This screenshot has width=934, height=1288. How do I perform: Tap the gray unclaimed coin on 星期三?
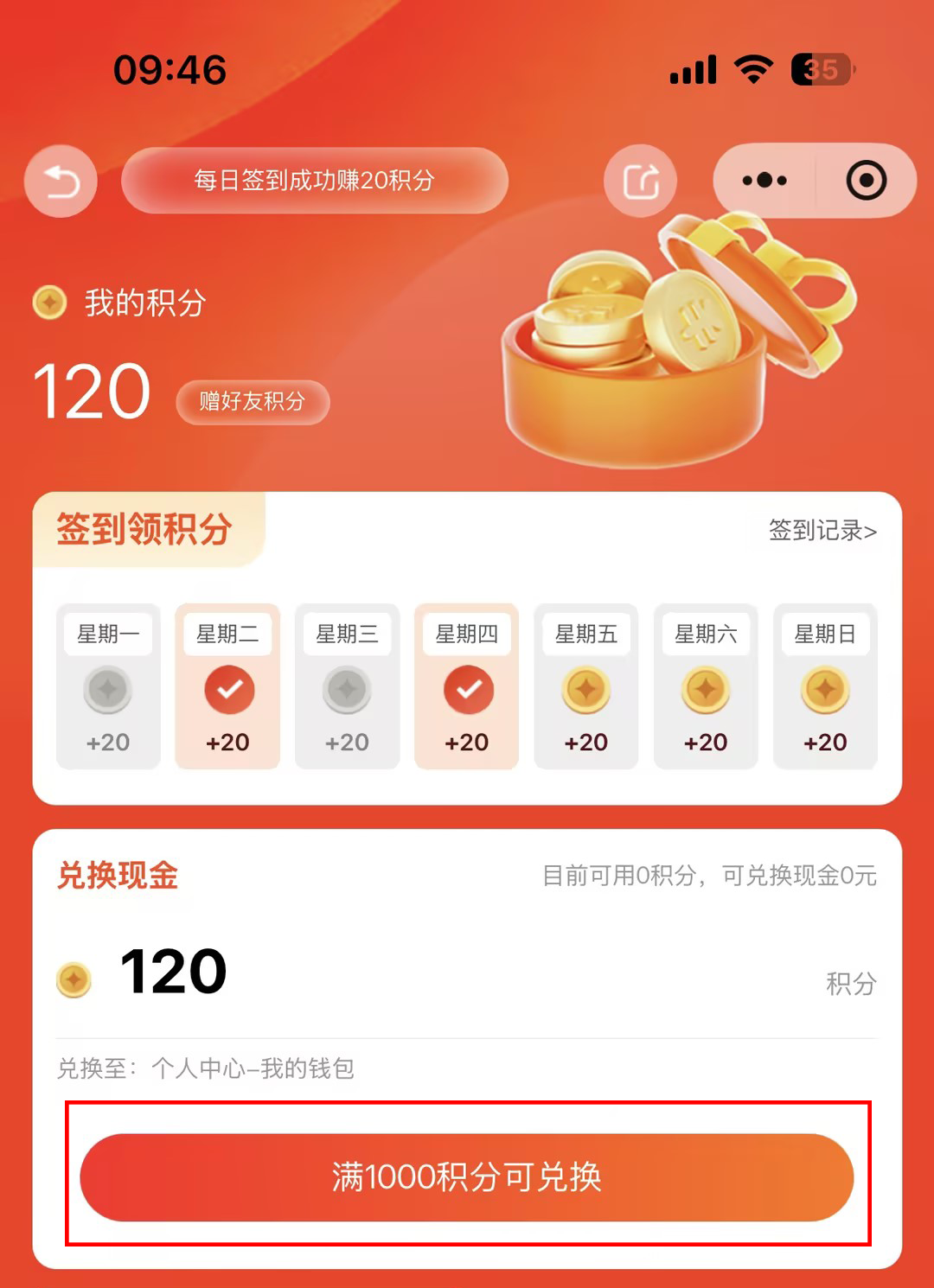tap(347, 692)
